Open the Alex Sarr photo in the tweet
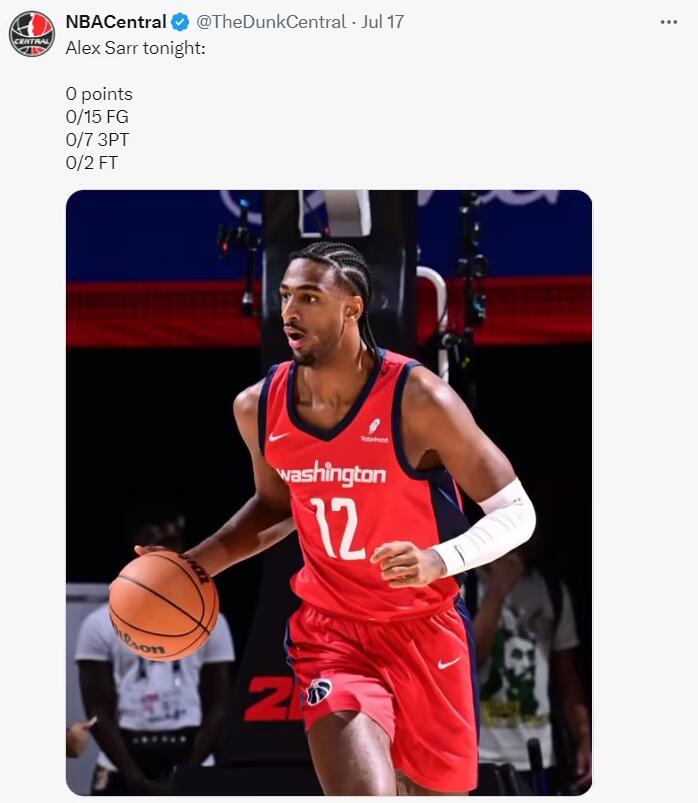The image size is (698, 803). (329, 492)
